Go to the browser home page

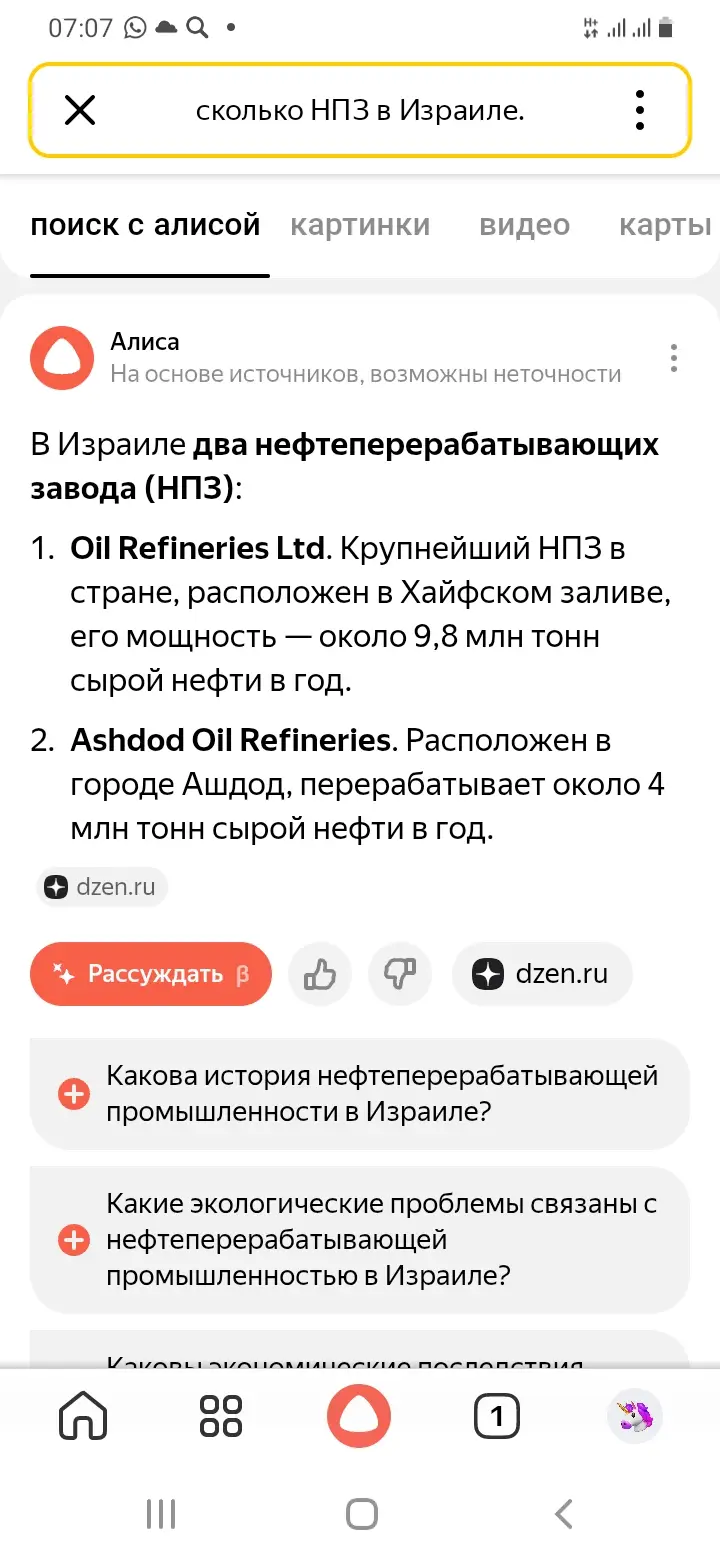83,1416
